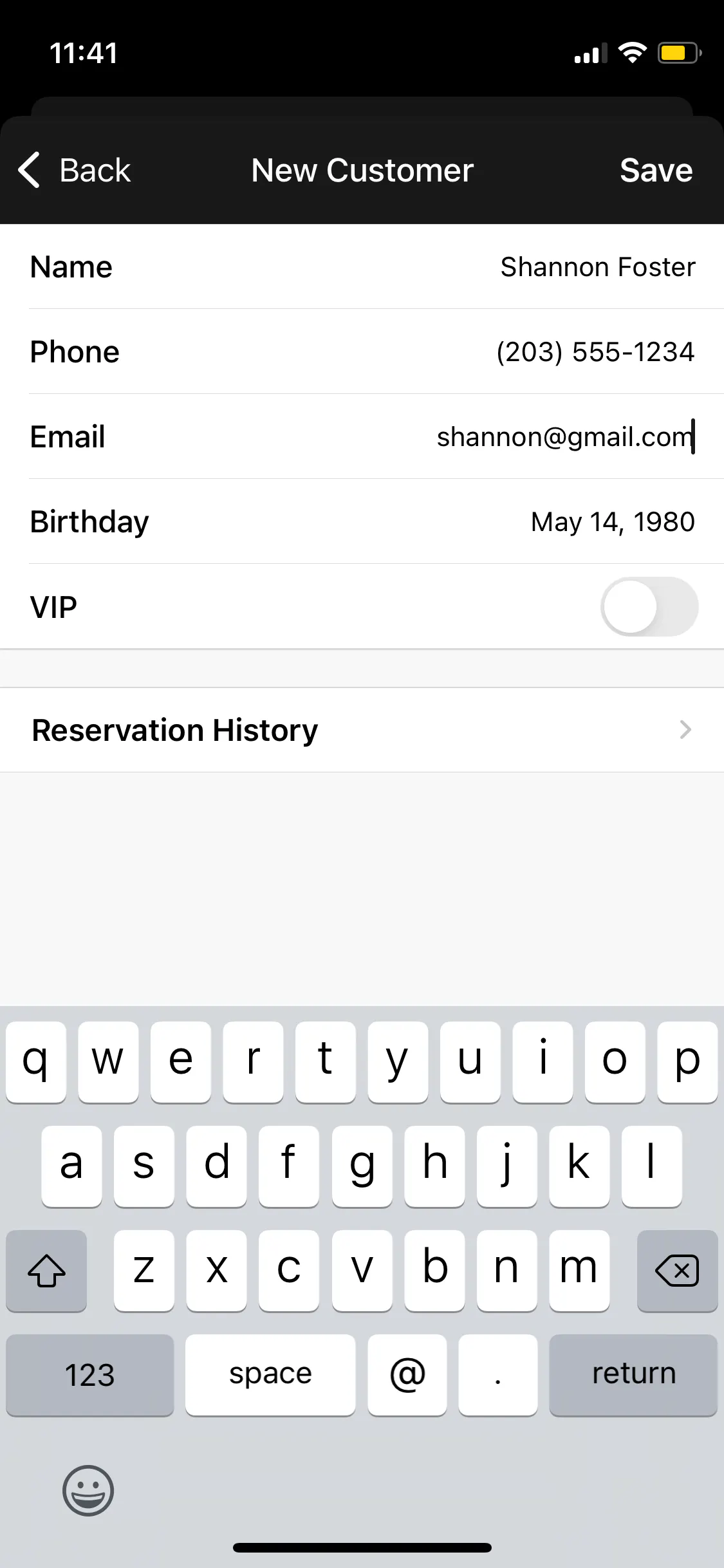Enable the VIP switch

(x=649, y=607)
